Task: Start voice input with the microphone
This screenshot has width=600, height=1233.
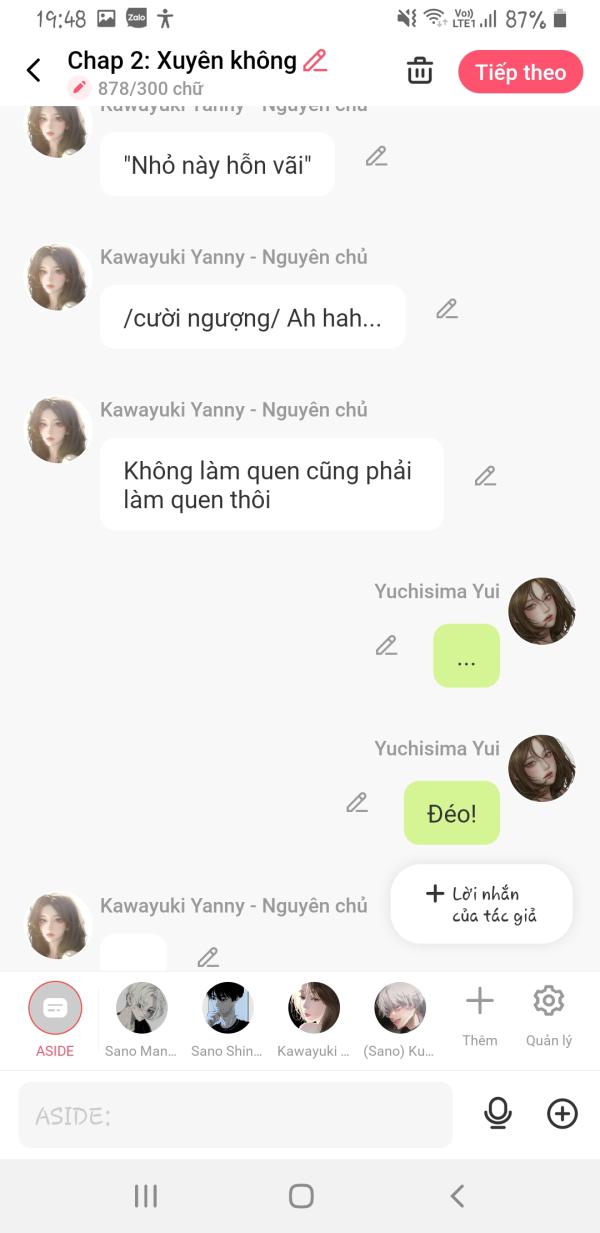Action: [498, 1114]
